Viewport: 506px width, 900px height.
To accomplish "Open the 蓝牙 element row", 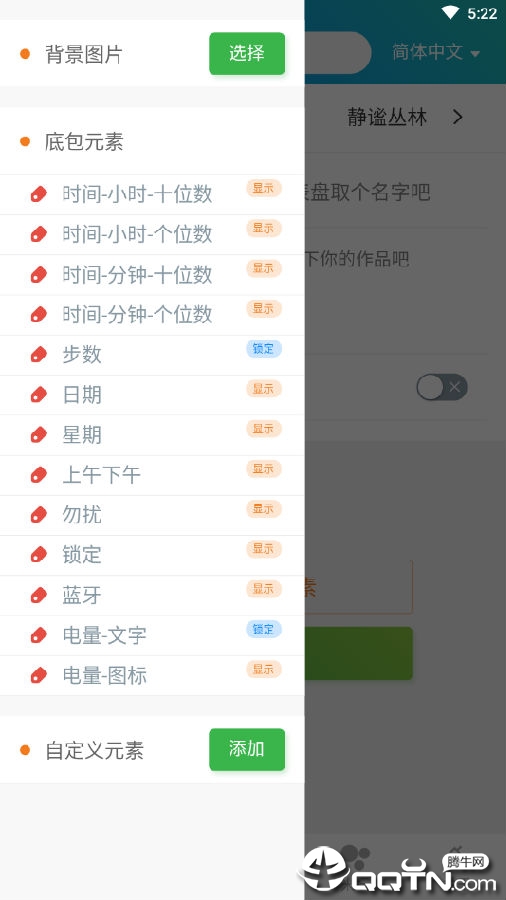I will [x=152, y=596].
